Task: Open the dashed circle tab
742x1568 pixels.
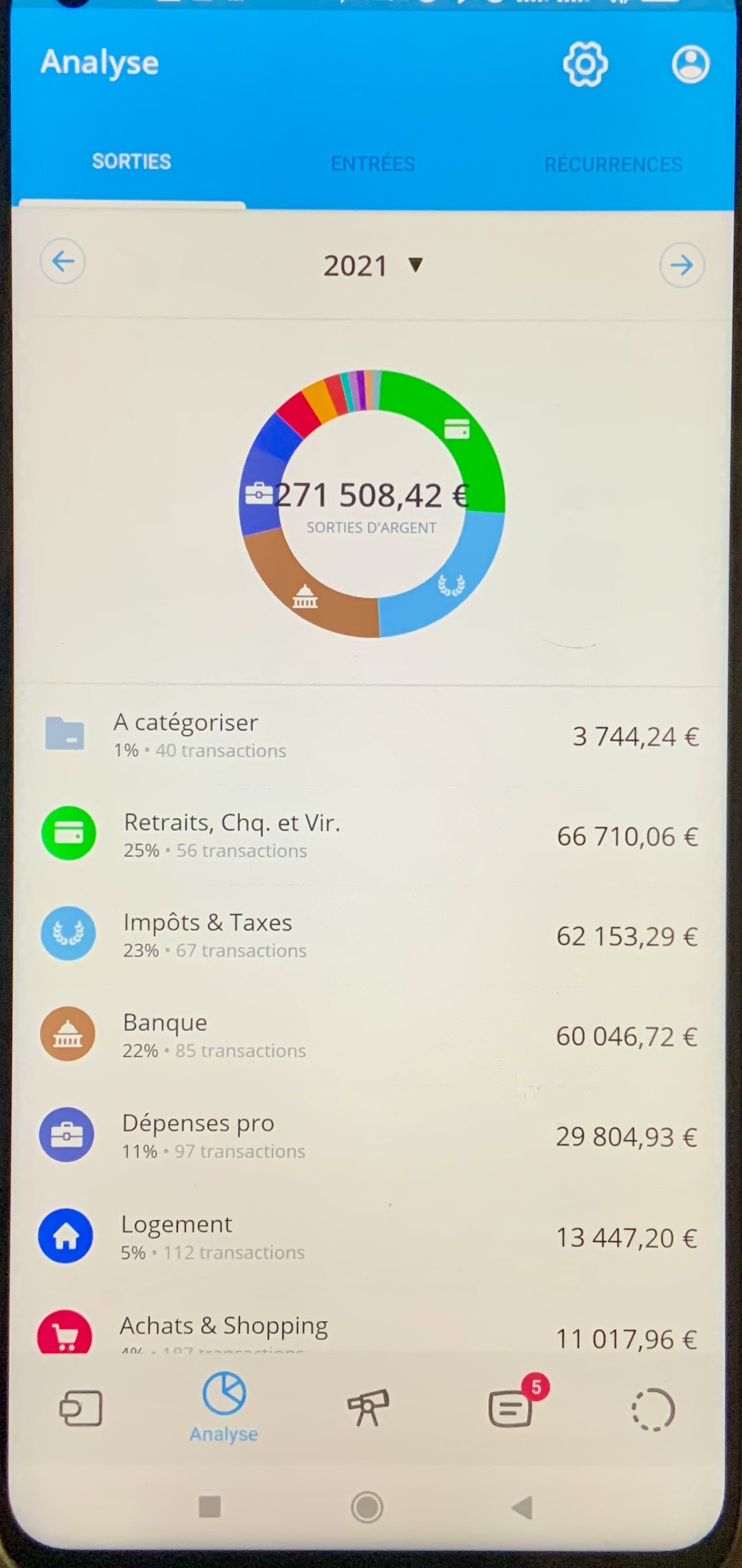Action: click(653, 1410)
